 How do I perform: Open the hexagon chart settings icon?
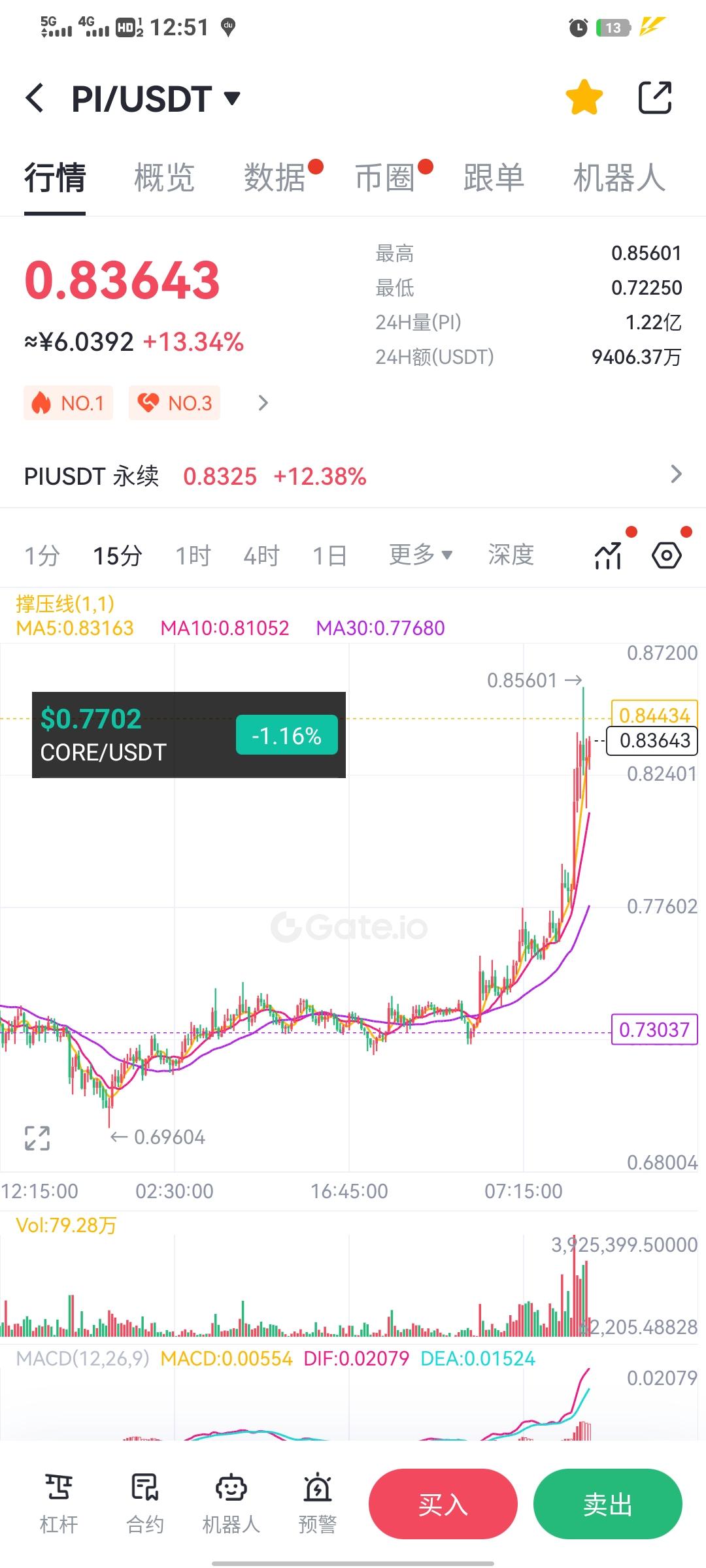(667, 556)
